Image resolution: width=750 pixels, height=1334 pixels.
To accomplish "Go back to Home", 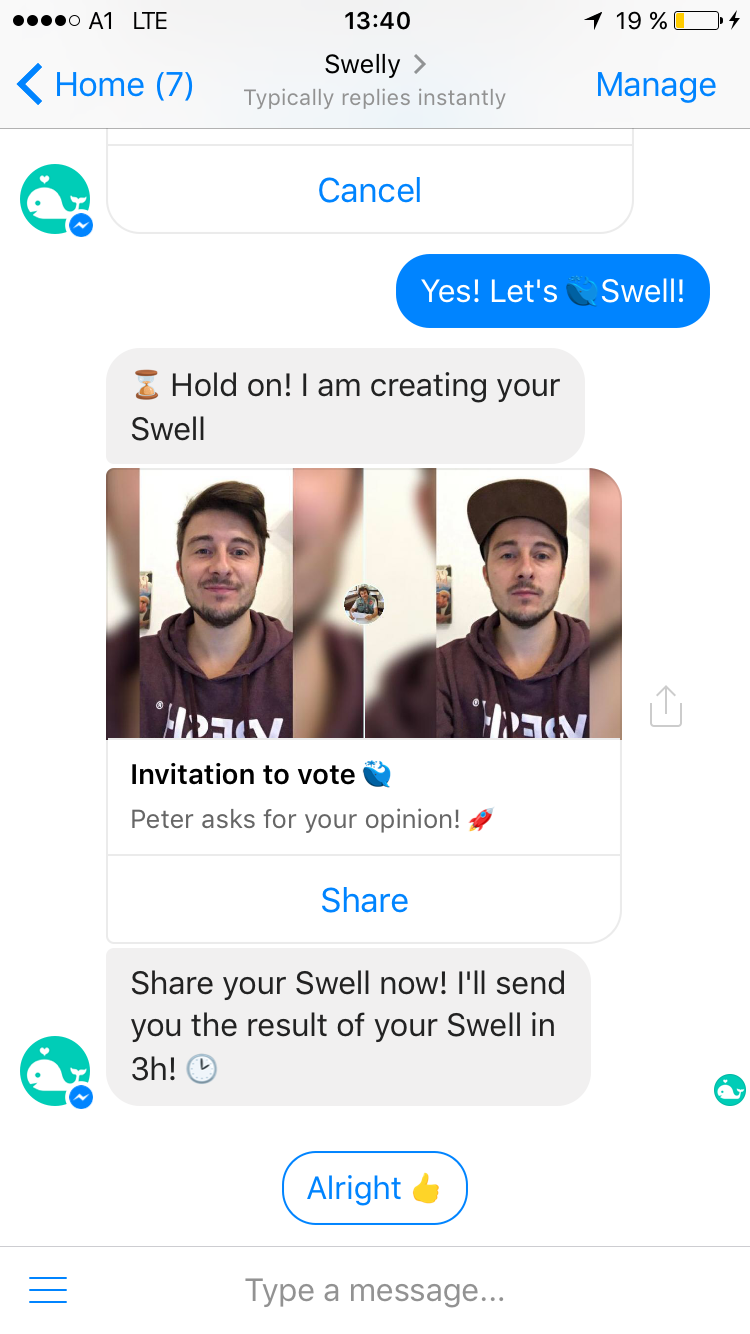I will click(x=105, y=85).
